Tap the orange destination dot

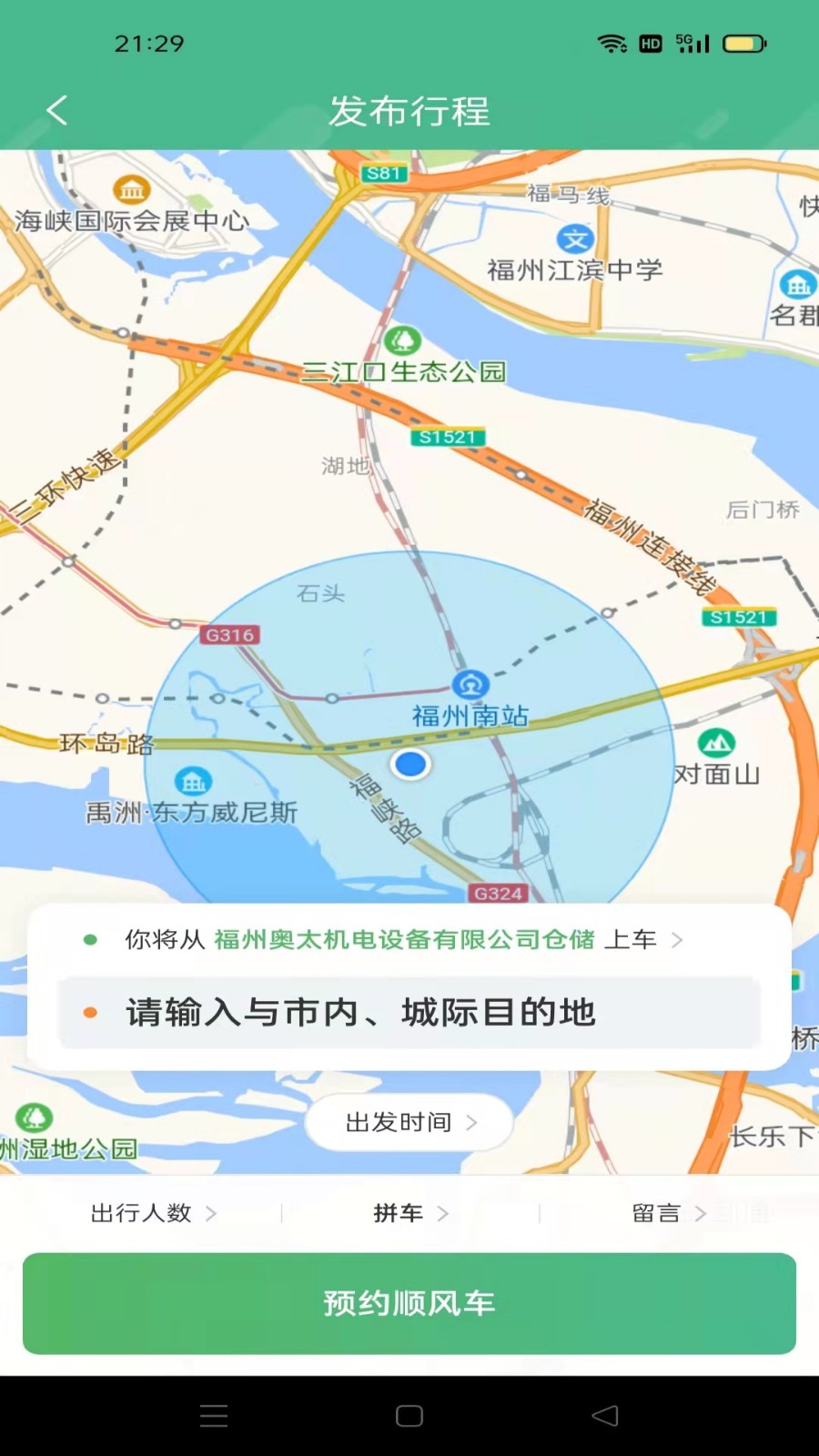[89, 1011]
